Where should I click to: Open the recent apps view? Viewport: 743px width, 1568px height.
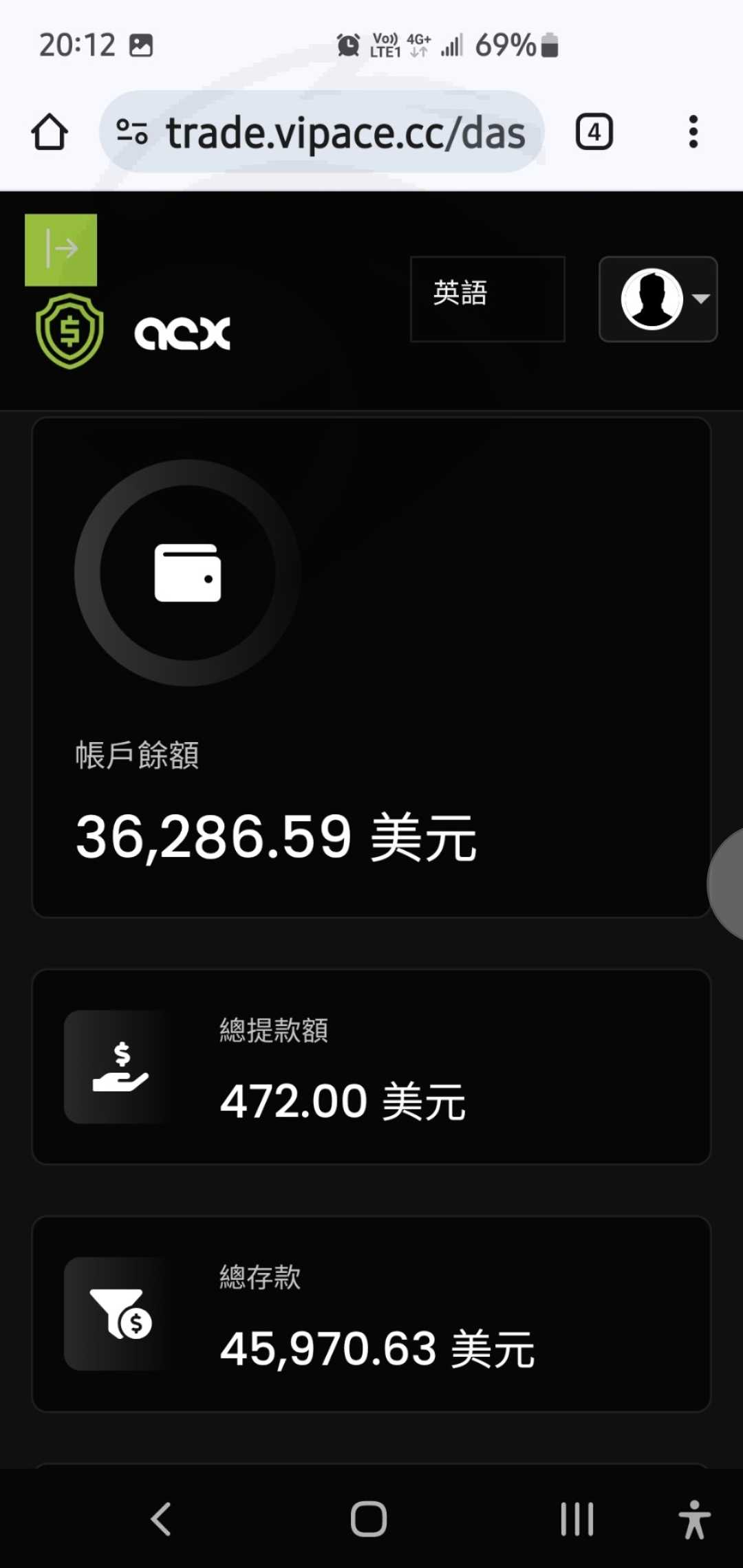577,1519
